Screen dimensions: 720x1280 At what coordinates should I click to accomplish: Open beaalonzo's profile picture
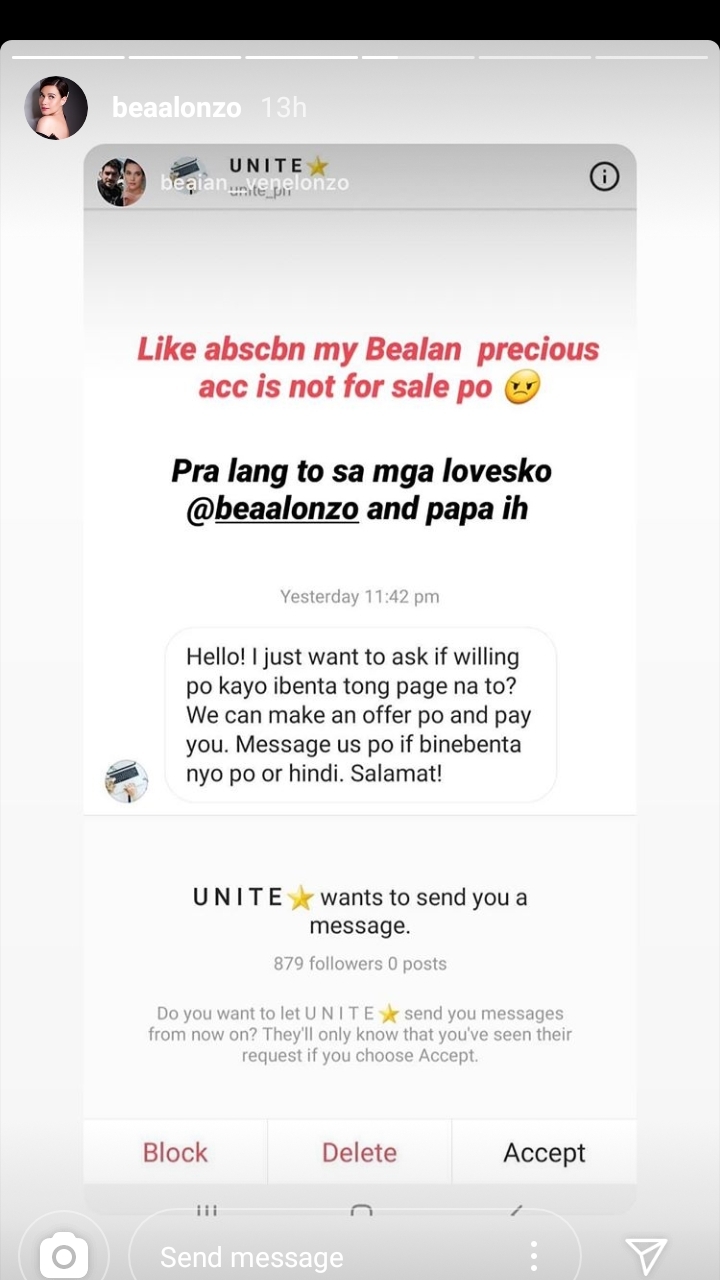coord(56,107)
